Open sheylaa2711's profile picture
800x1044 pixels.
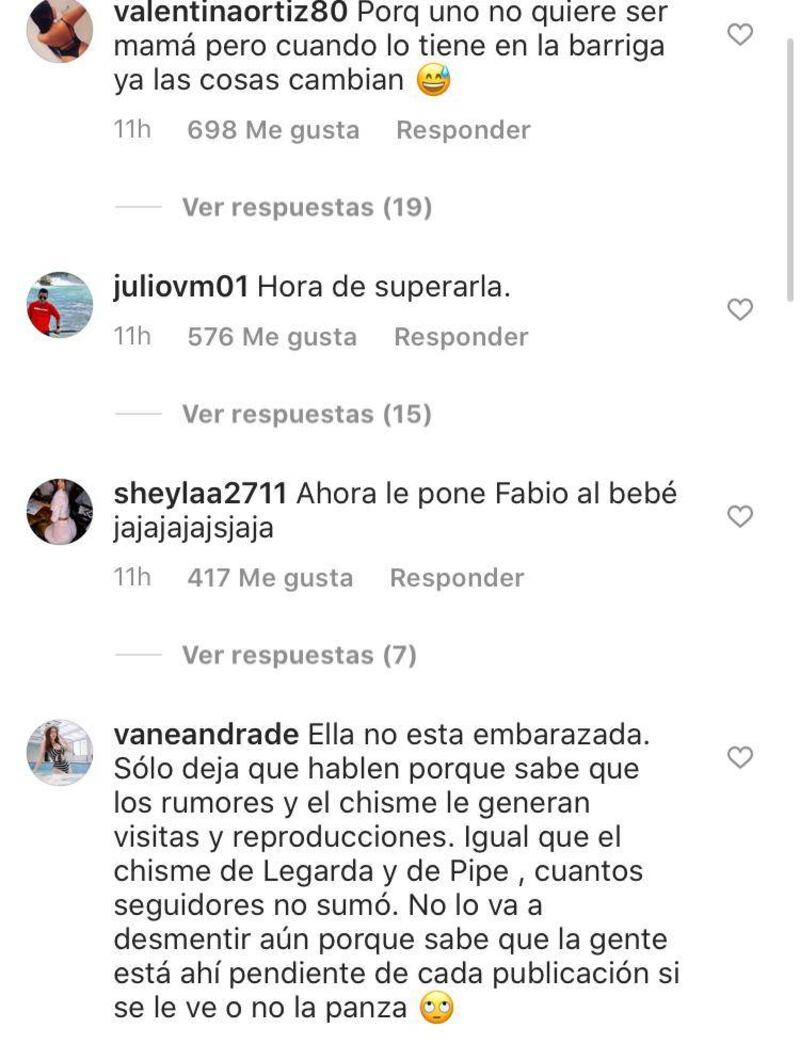59,511
